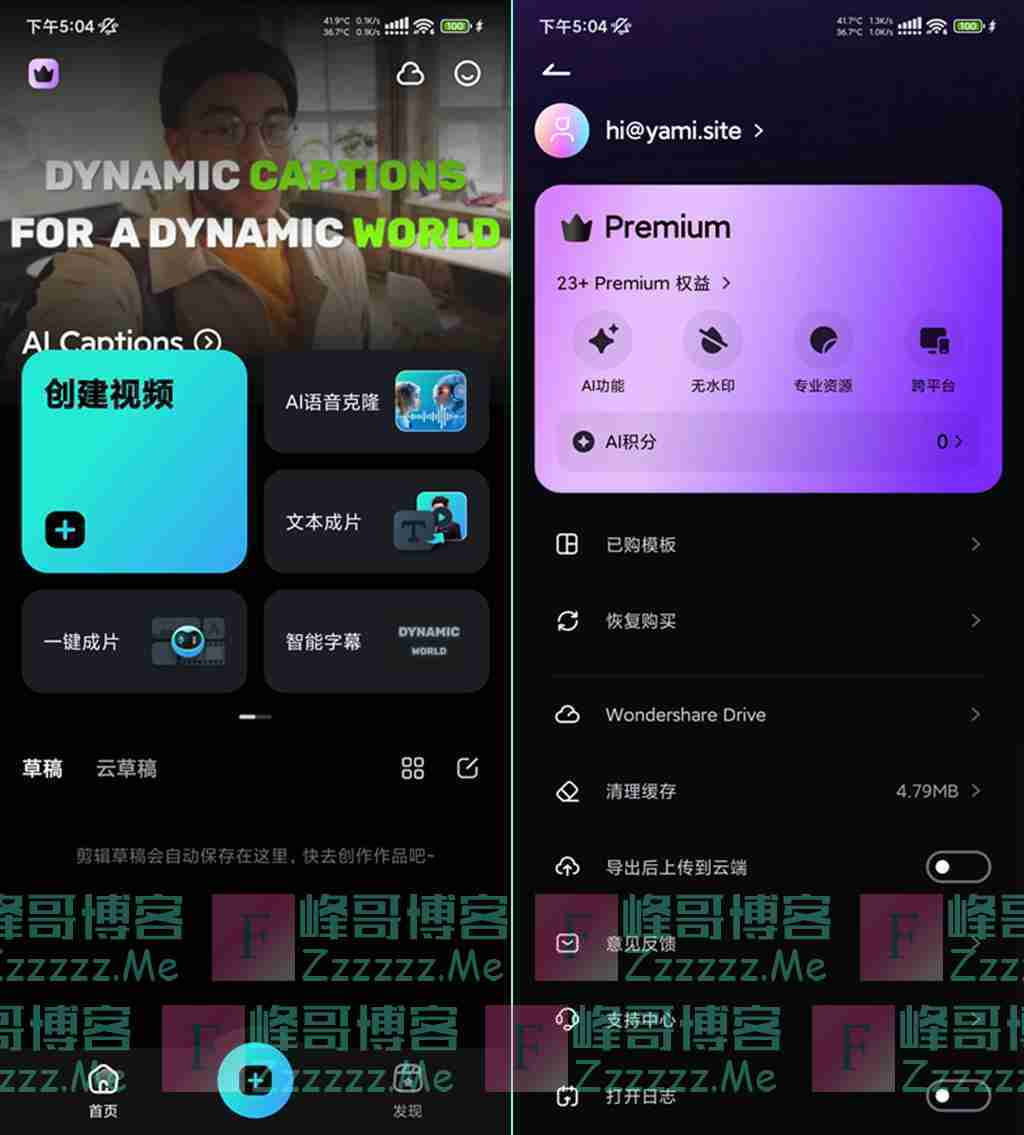View 23+ Premium 权益 details

coord(644,284)
